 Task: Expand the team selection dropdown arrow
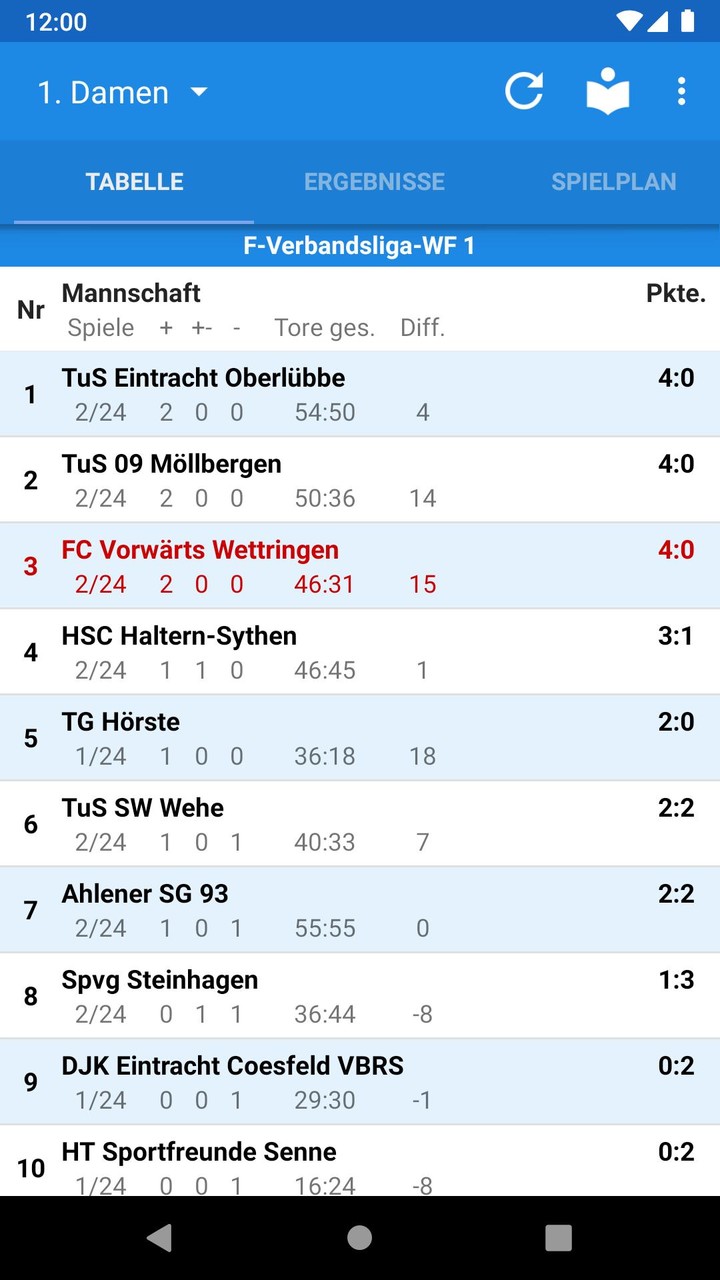coord(198,92)
